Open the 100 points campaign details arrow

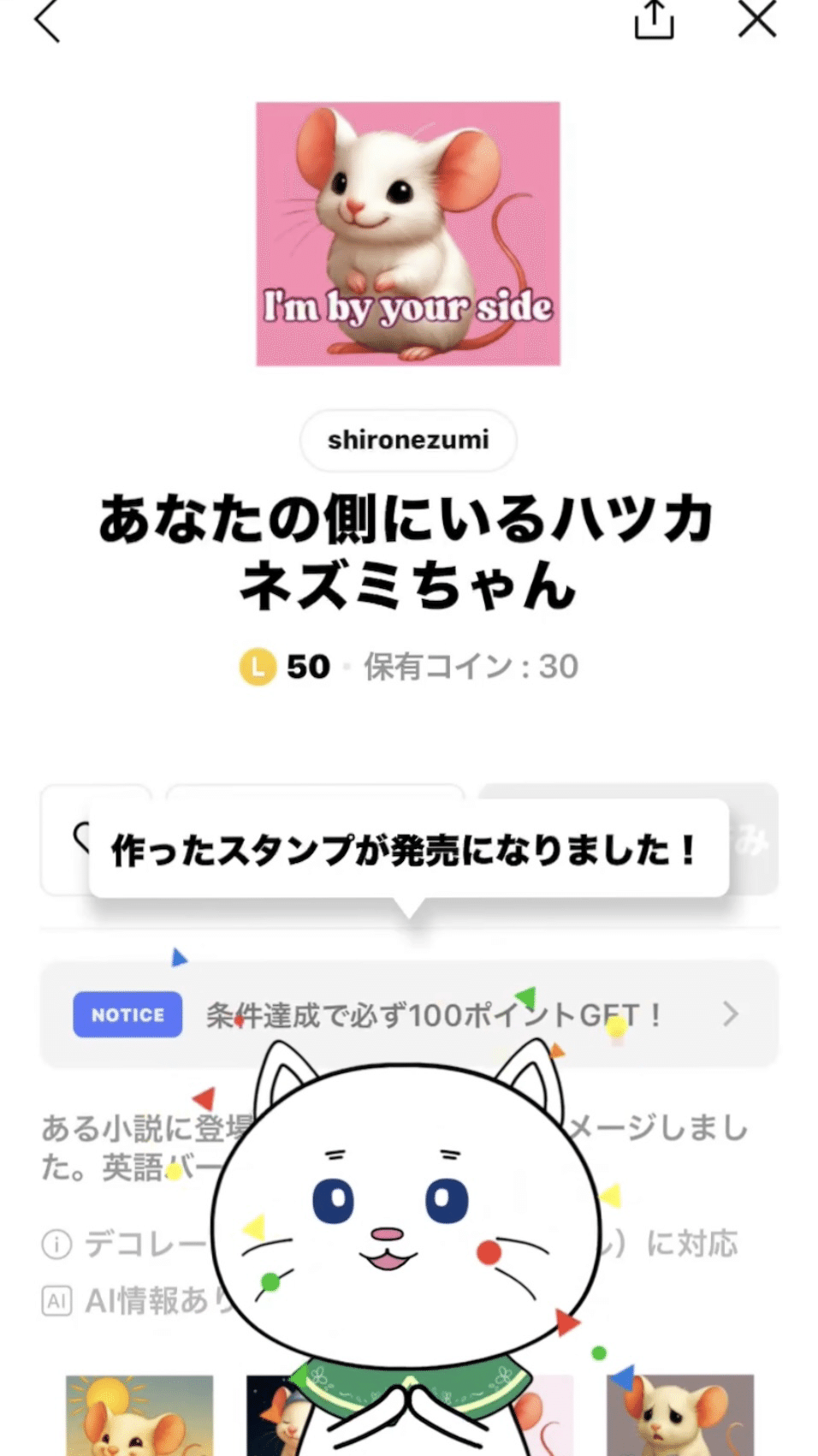(x=732, y=1014)
